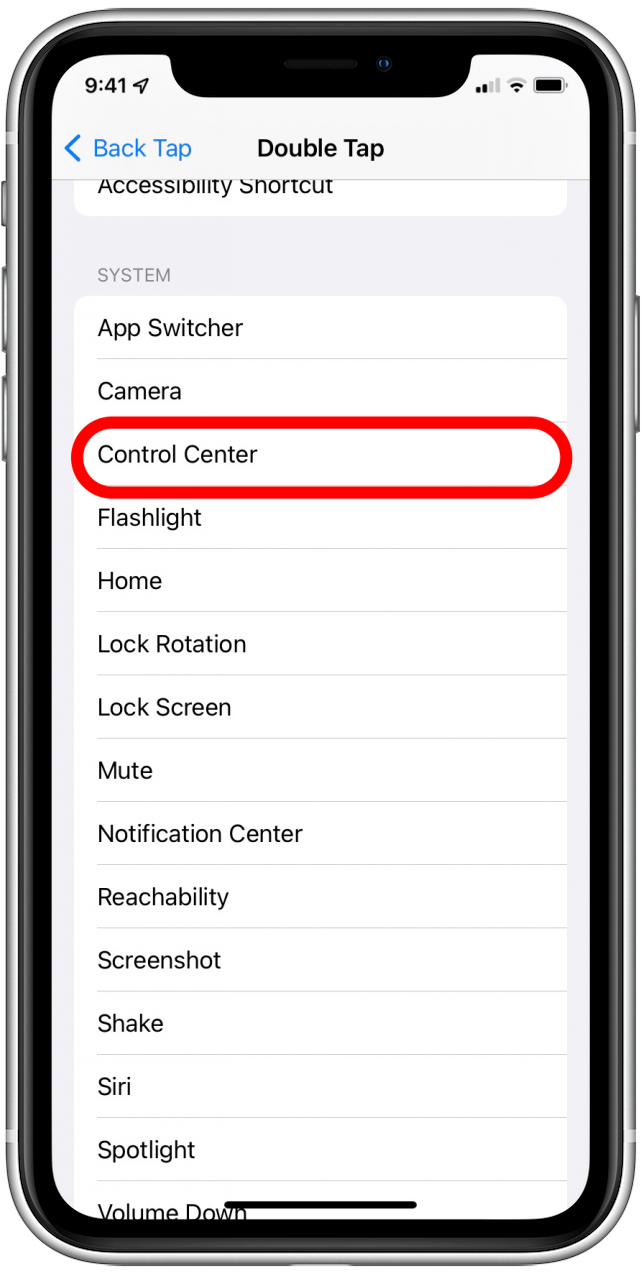Set Flashlight as Double Tap action
The width and height of the screenshot is (642, 1274).
click(320, 518)
